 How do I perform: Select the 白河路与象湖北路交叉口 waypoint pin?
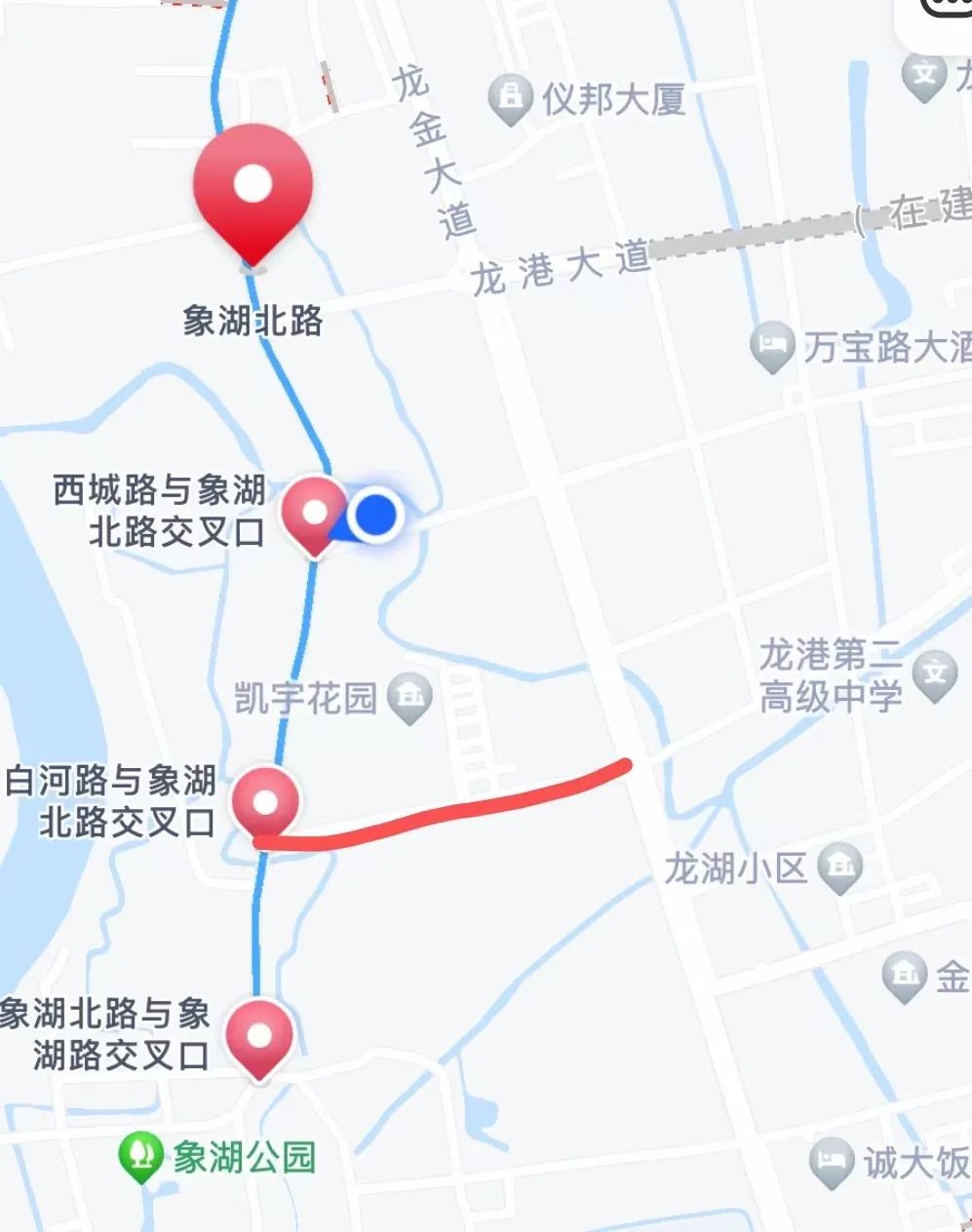click(x=265, y=803)
